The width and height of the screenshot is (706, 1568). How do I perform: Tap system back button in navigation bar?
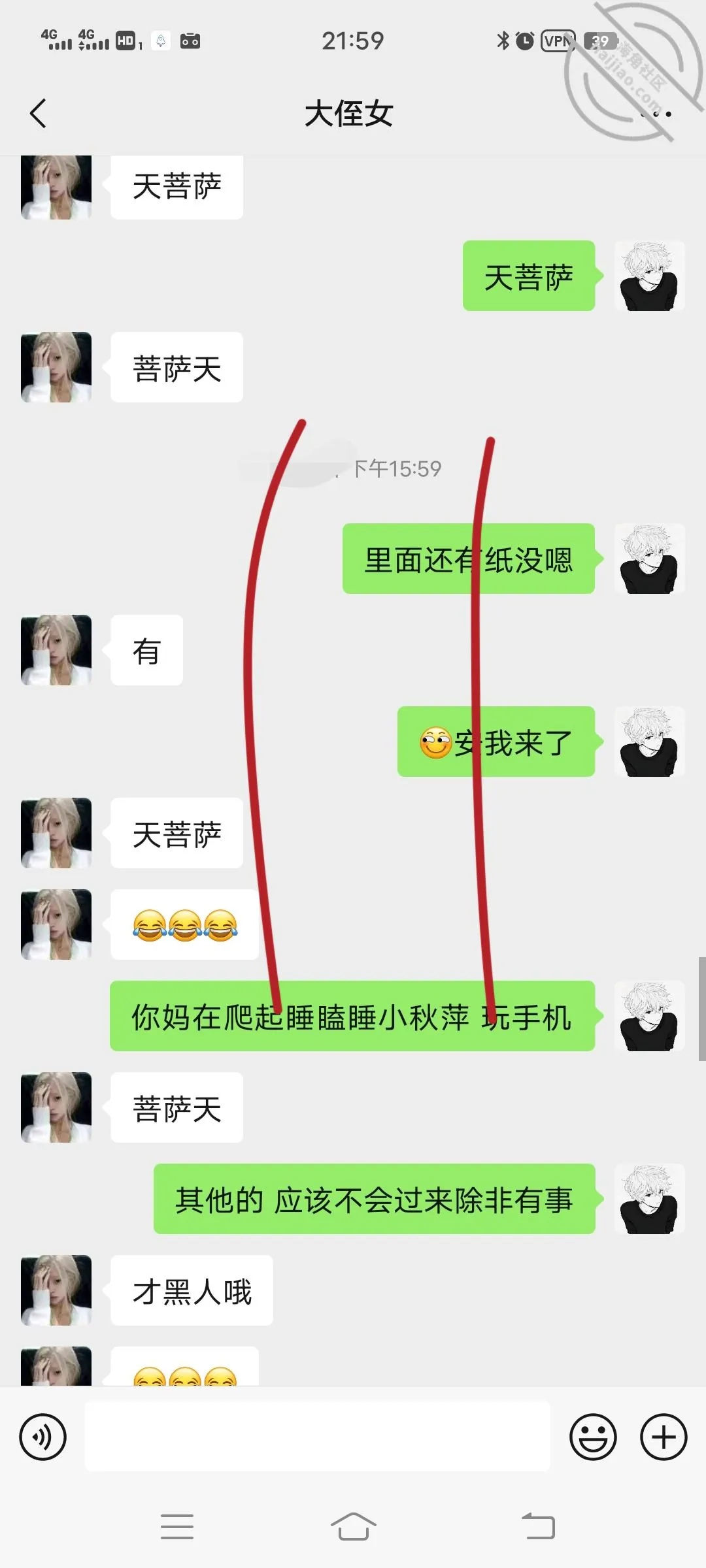click(538, 1527)
